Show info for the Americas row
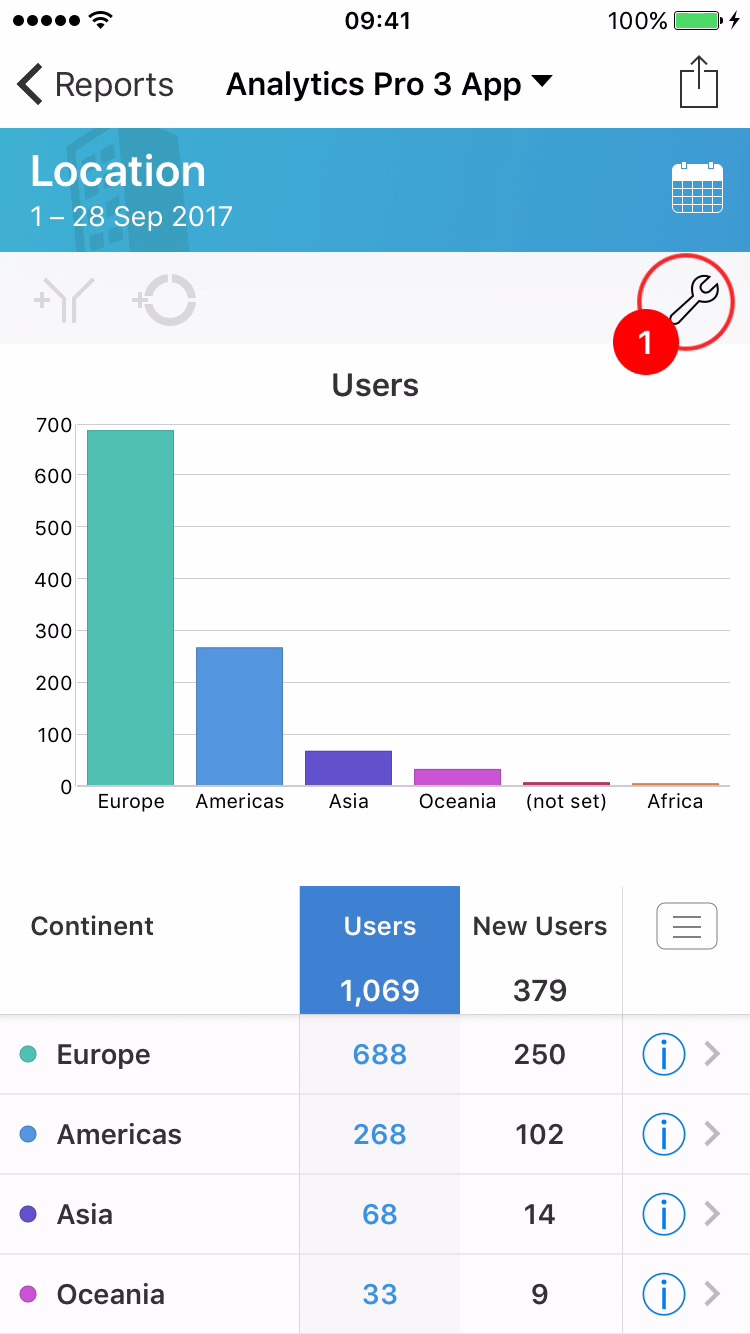 click(663, 1134)
